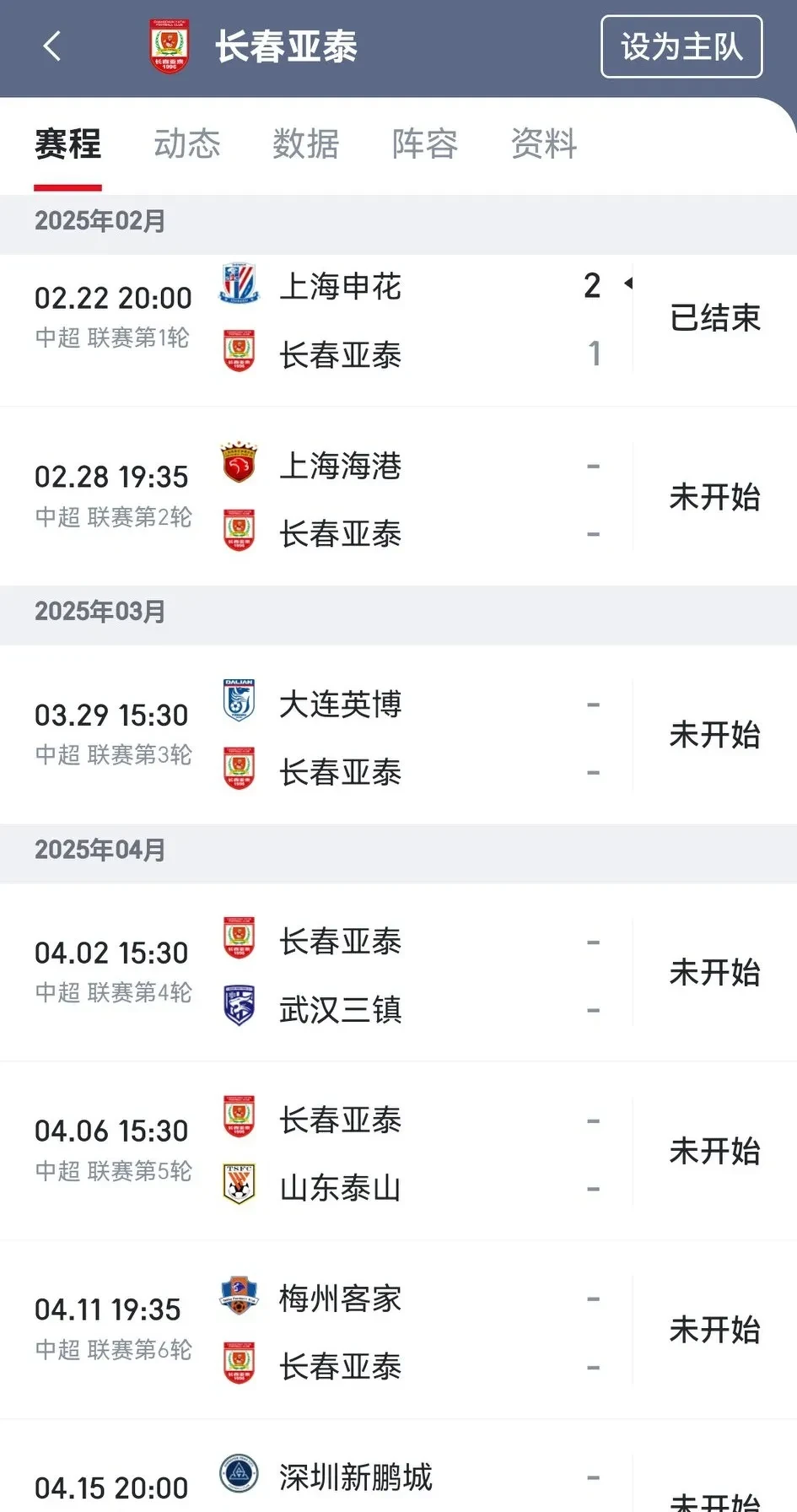Open the round 2 match against 上海海港
Viewport: 797px width, 1512px height.
click(398, 499)
